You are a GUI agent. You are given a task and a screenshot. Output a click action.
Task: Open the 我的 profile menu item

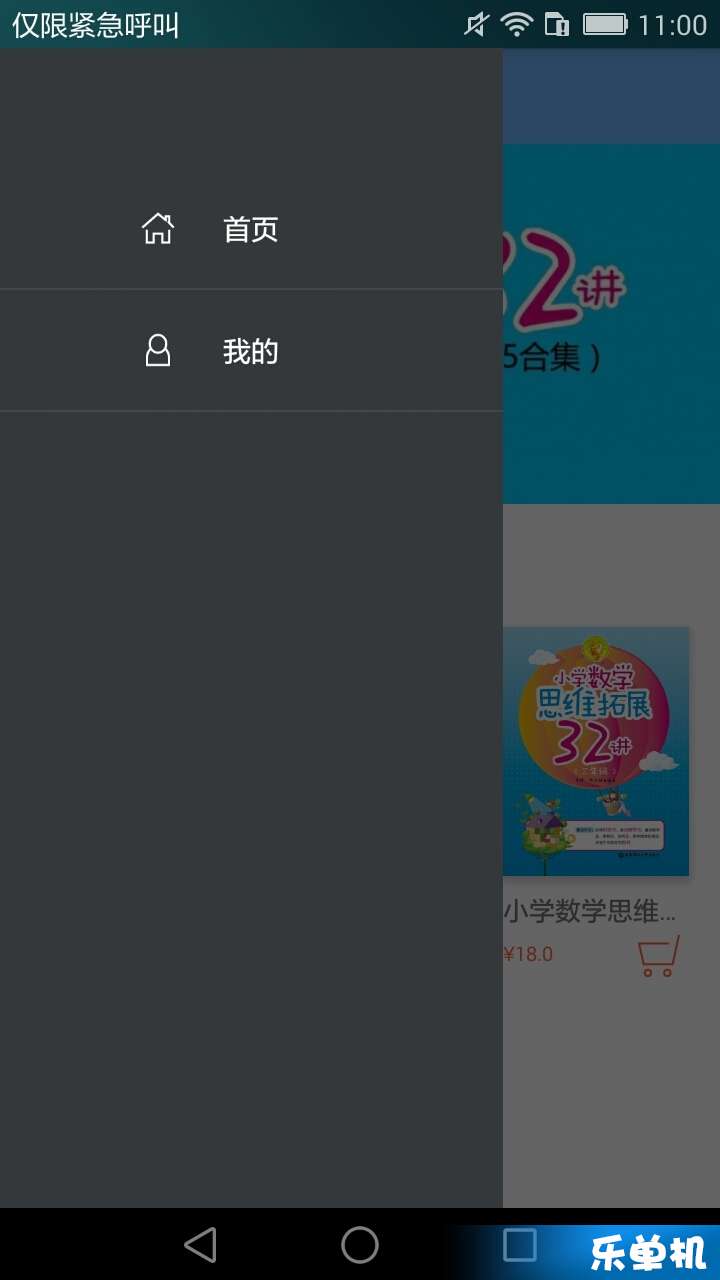(250, 352)
